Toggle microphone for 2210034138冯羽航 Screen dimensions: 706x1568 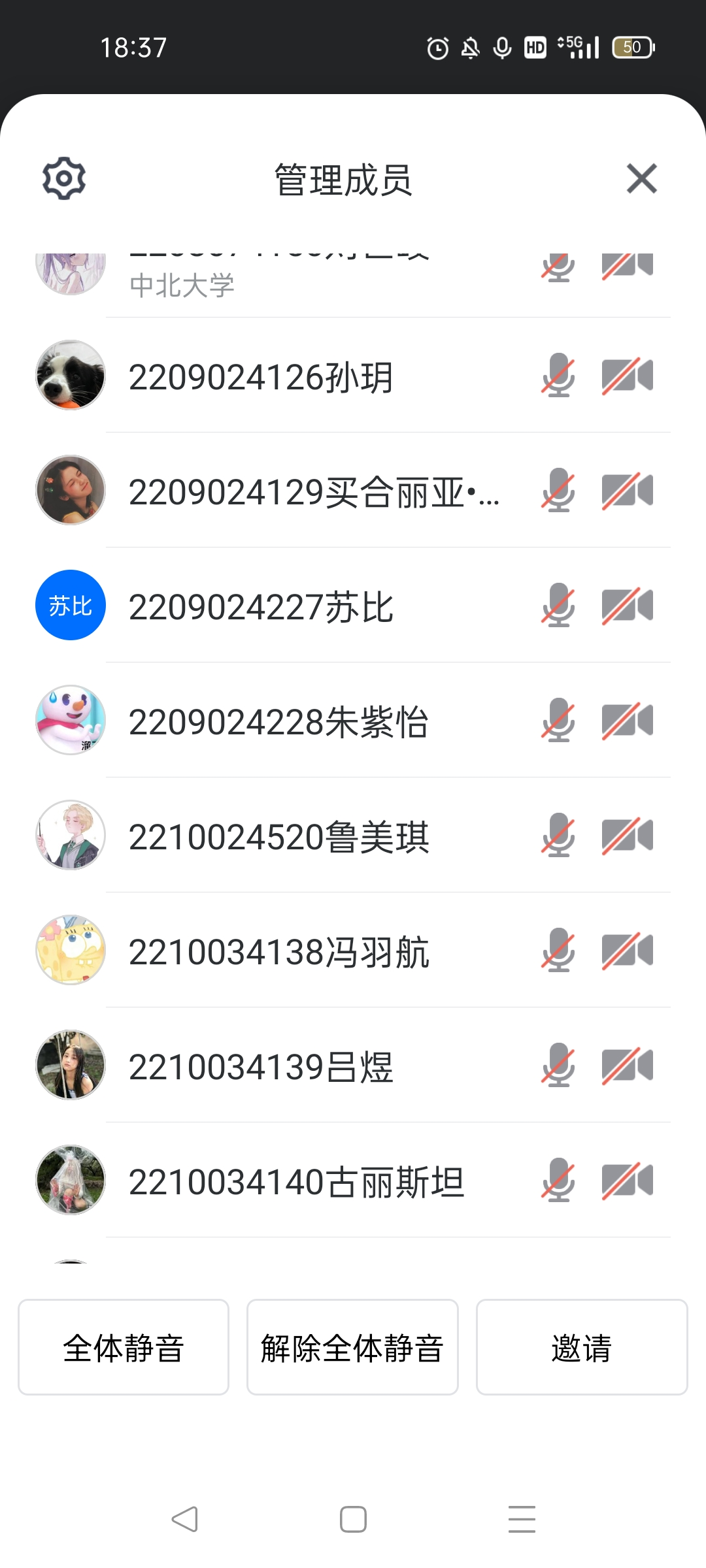point(558,951)
